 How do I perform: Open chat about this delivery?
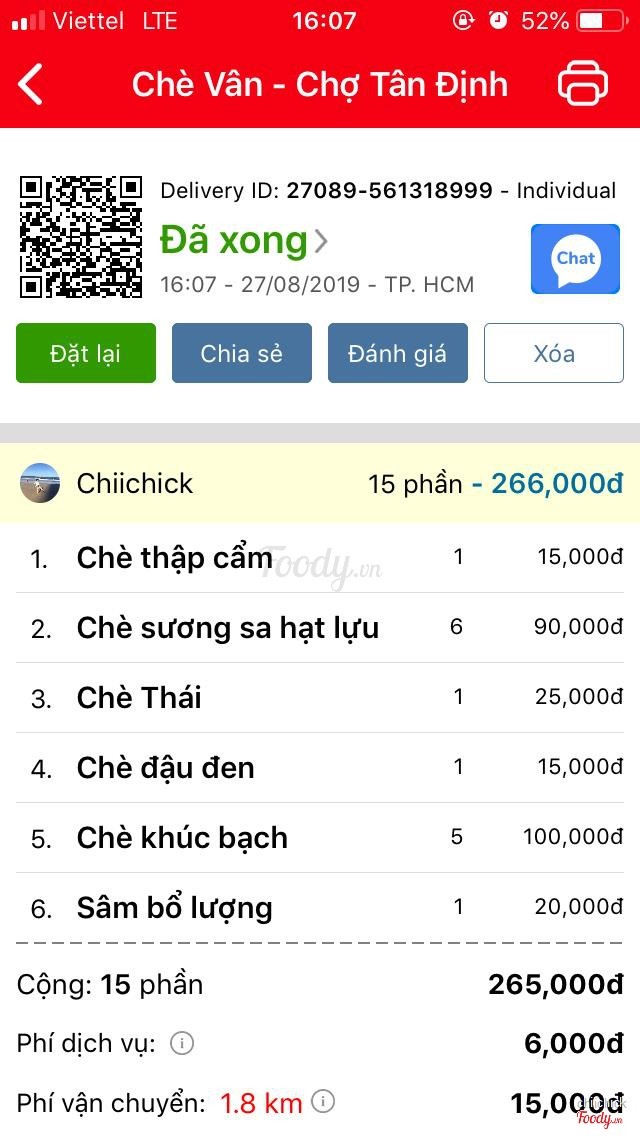575,259
